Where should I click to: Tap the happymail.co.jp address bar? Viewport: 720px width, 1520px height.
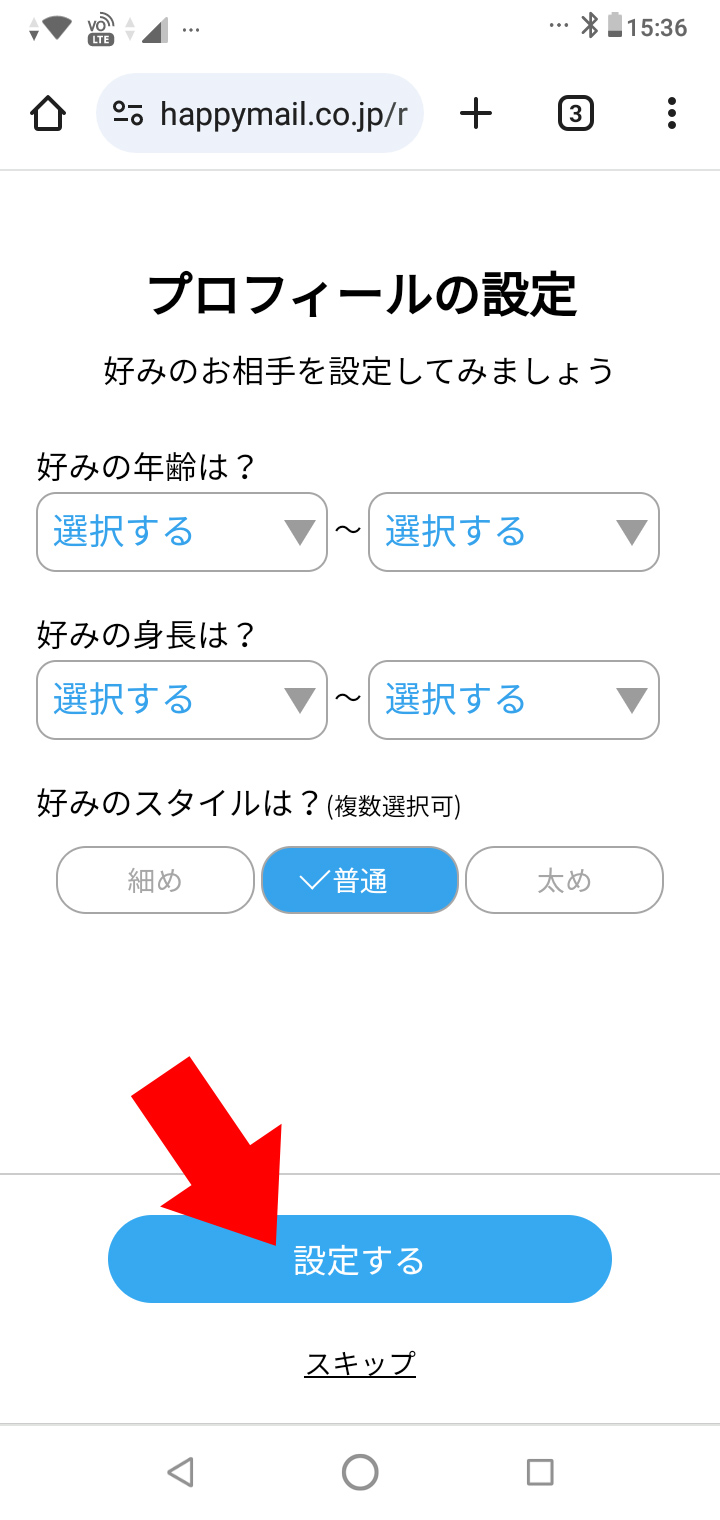pyautogui.click(x=260, y=114)
